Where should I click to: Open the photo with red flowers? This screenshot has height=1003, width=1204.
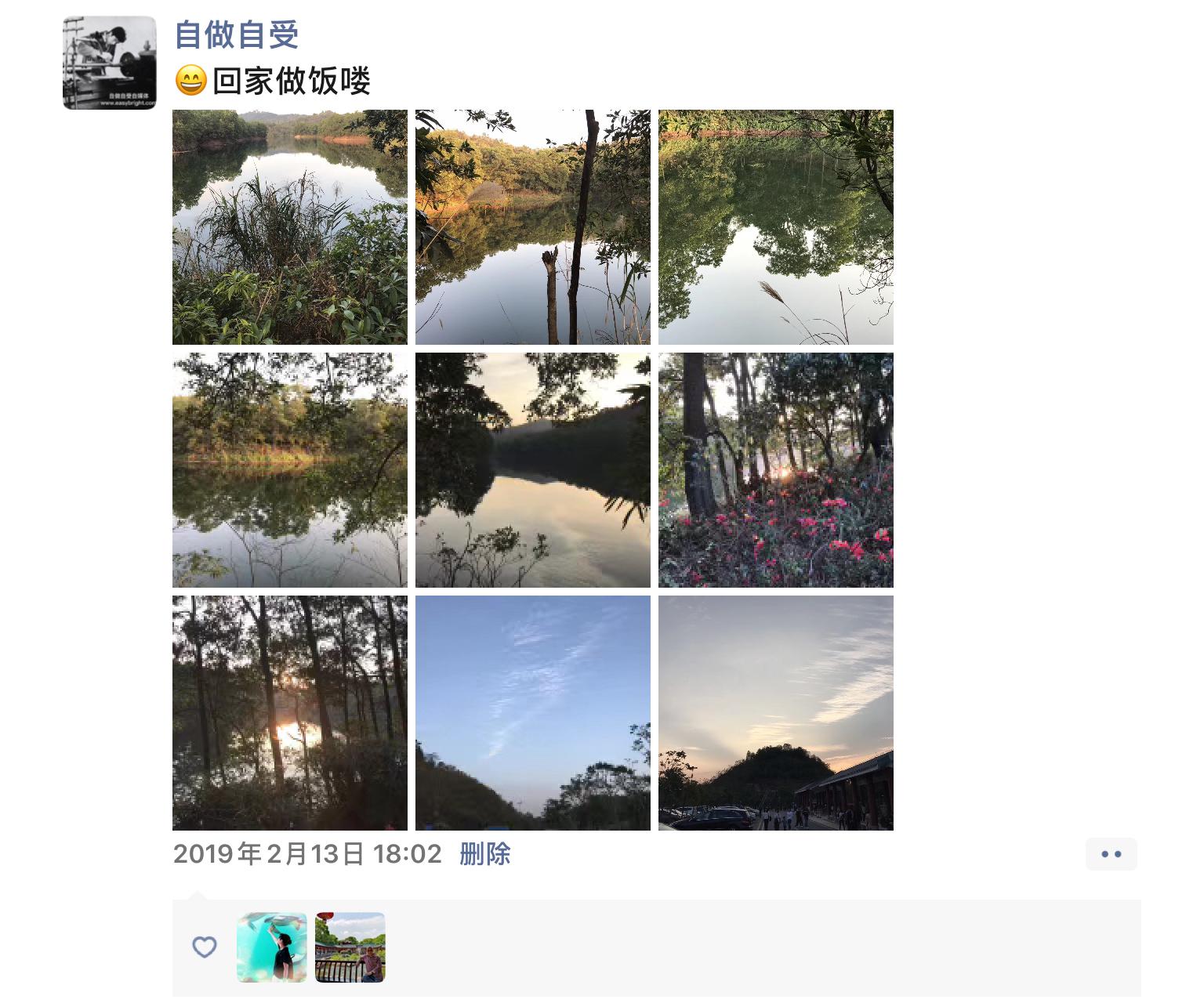pos(775,470)
